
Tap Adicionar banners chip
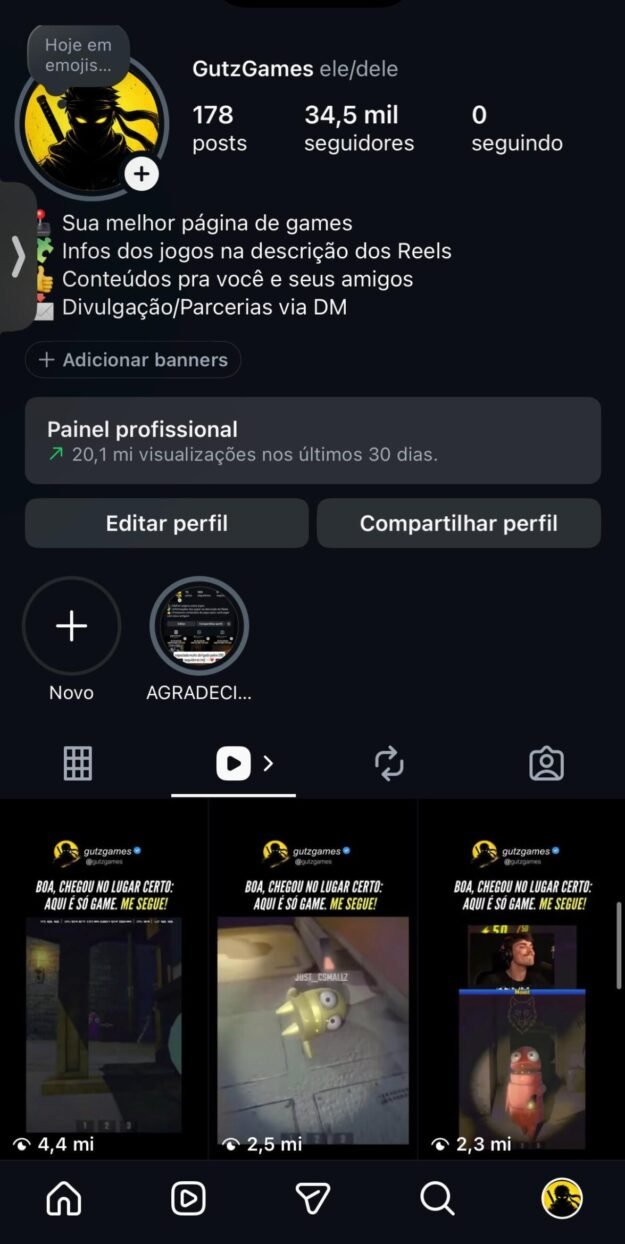133,360
